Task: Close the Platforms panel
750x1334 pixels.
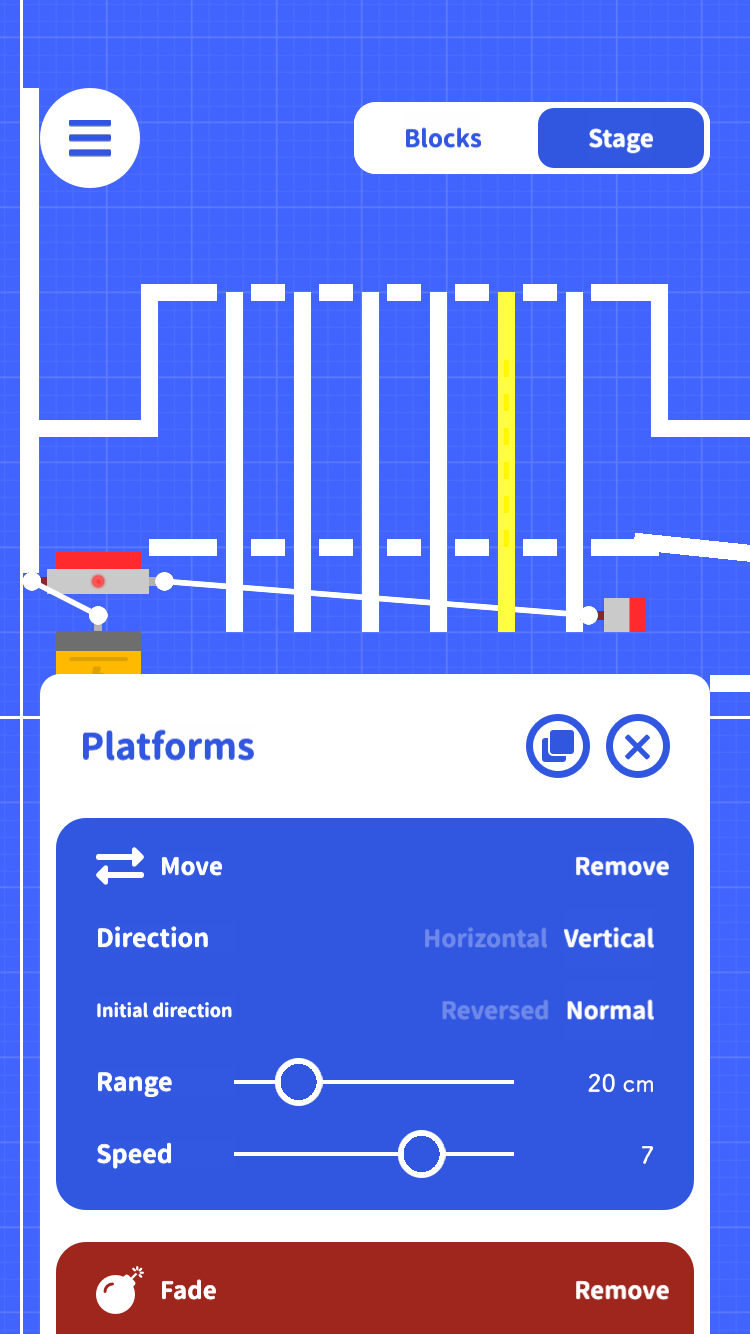Action: pos(638,746)
